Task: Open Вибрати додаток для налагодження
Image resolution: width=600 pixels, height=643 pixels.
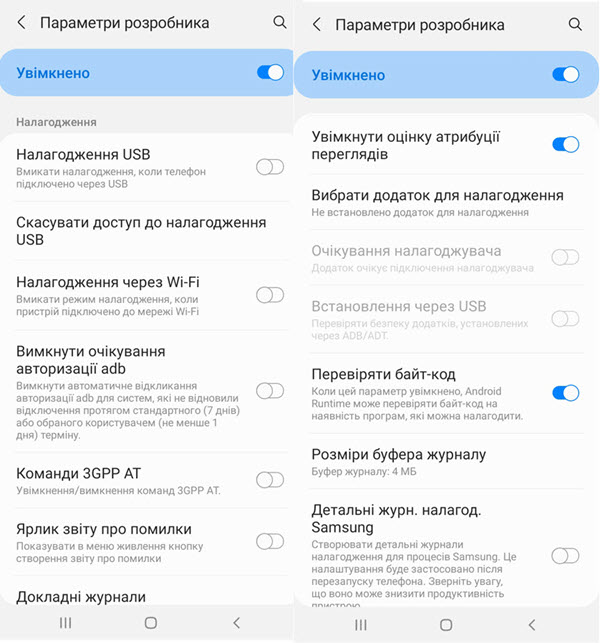Action: [437, 202]
